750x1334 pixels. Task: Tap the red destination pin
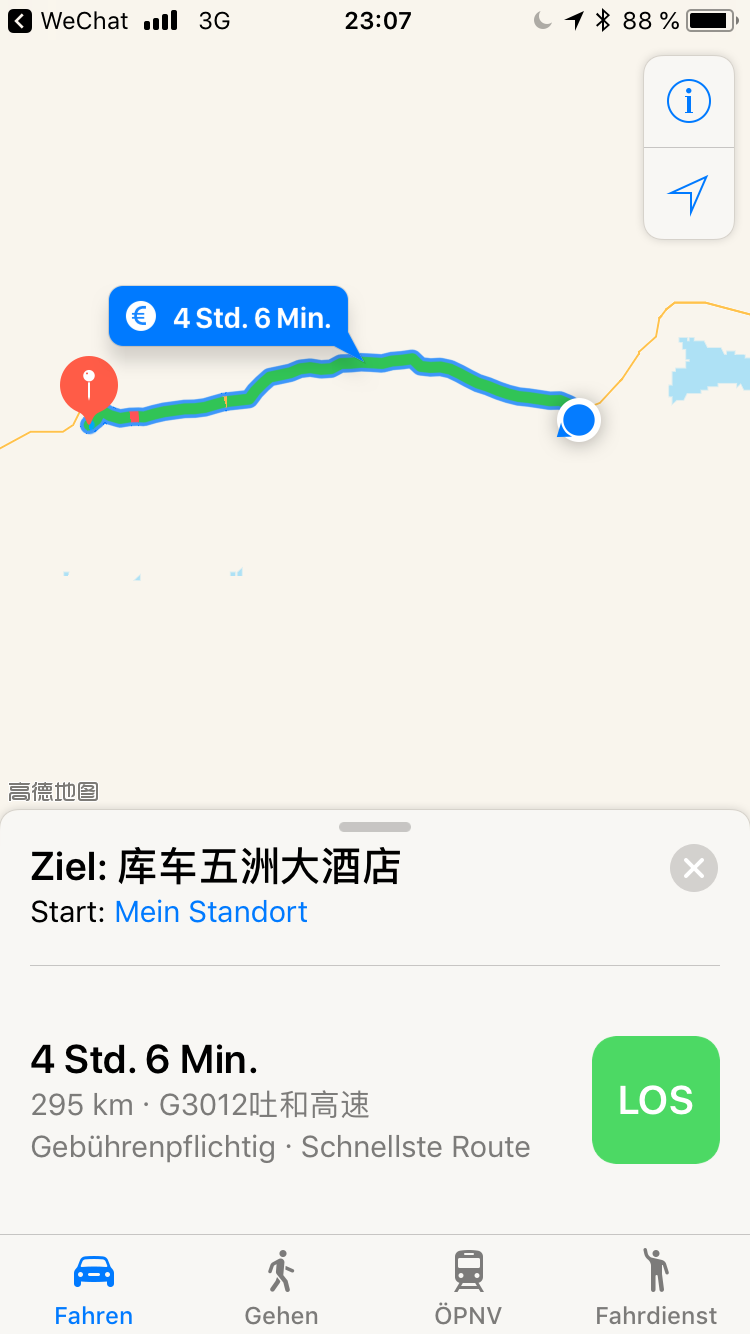[x=89, y=385]
